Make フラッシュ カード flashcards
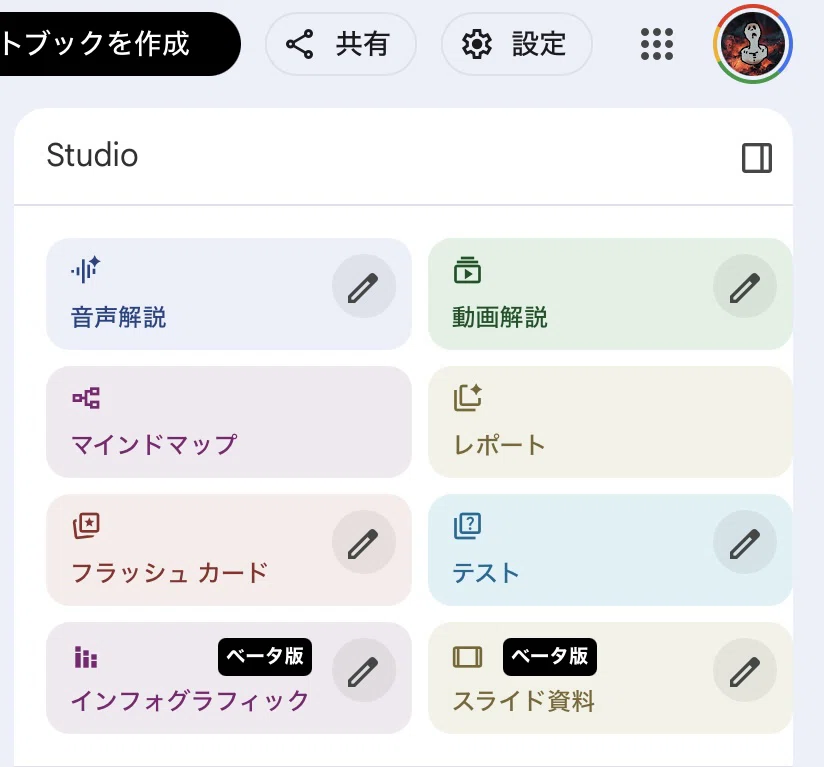This screenshot has height=767, width=824. point(189,550)
